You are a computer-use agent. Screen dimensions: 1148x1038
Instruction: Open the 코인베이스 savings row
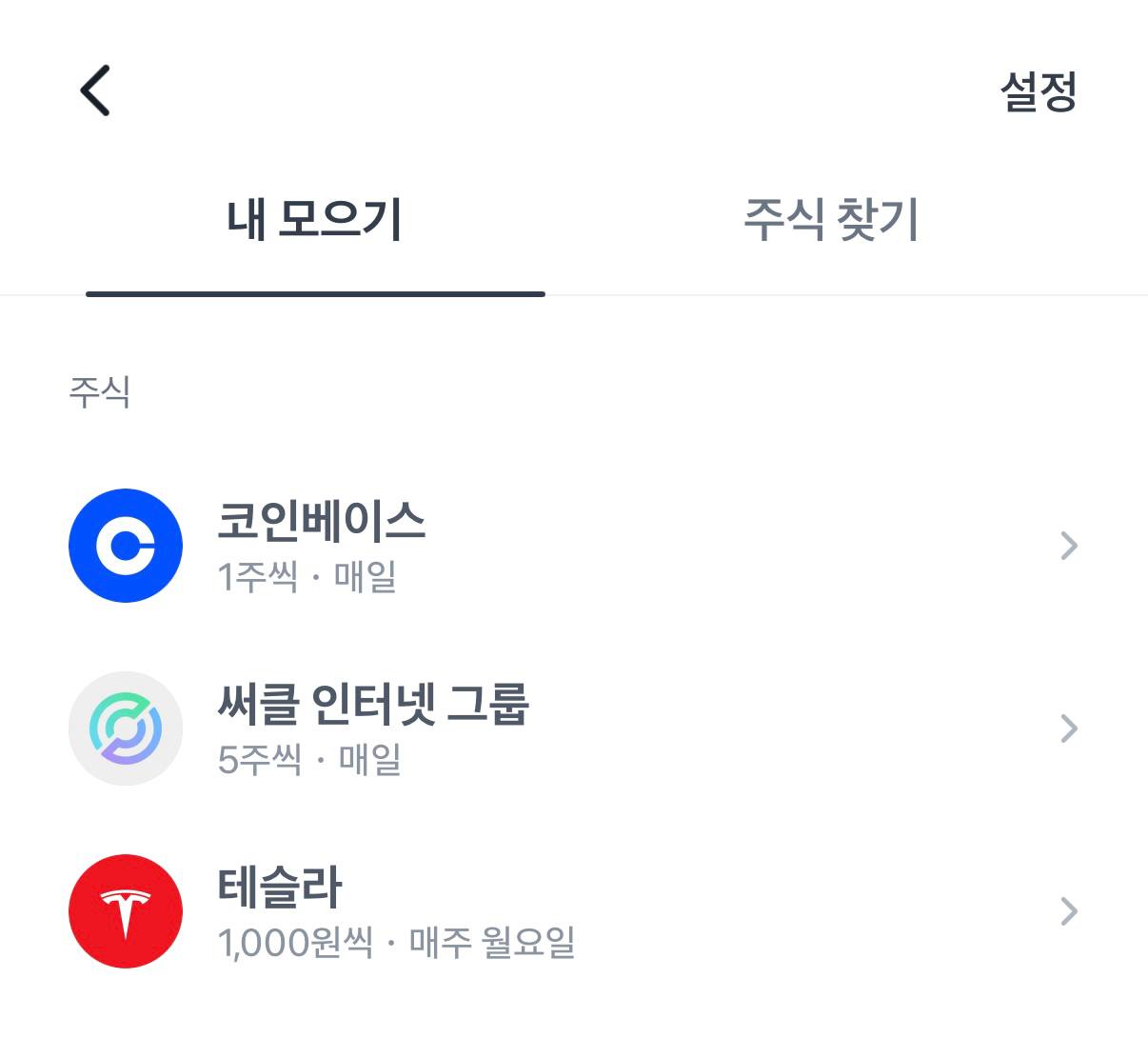(573, 546)
